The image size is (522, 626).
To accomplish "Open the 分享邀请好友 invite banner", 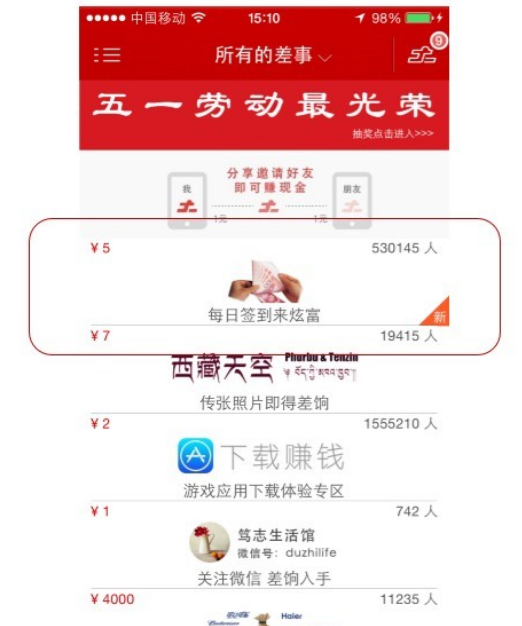I will click(264, 194).
